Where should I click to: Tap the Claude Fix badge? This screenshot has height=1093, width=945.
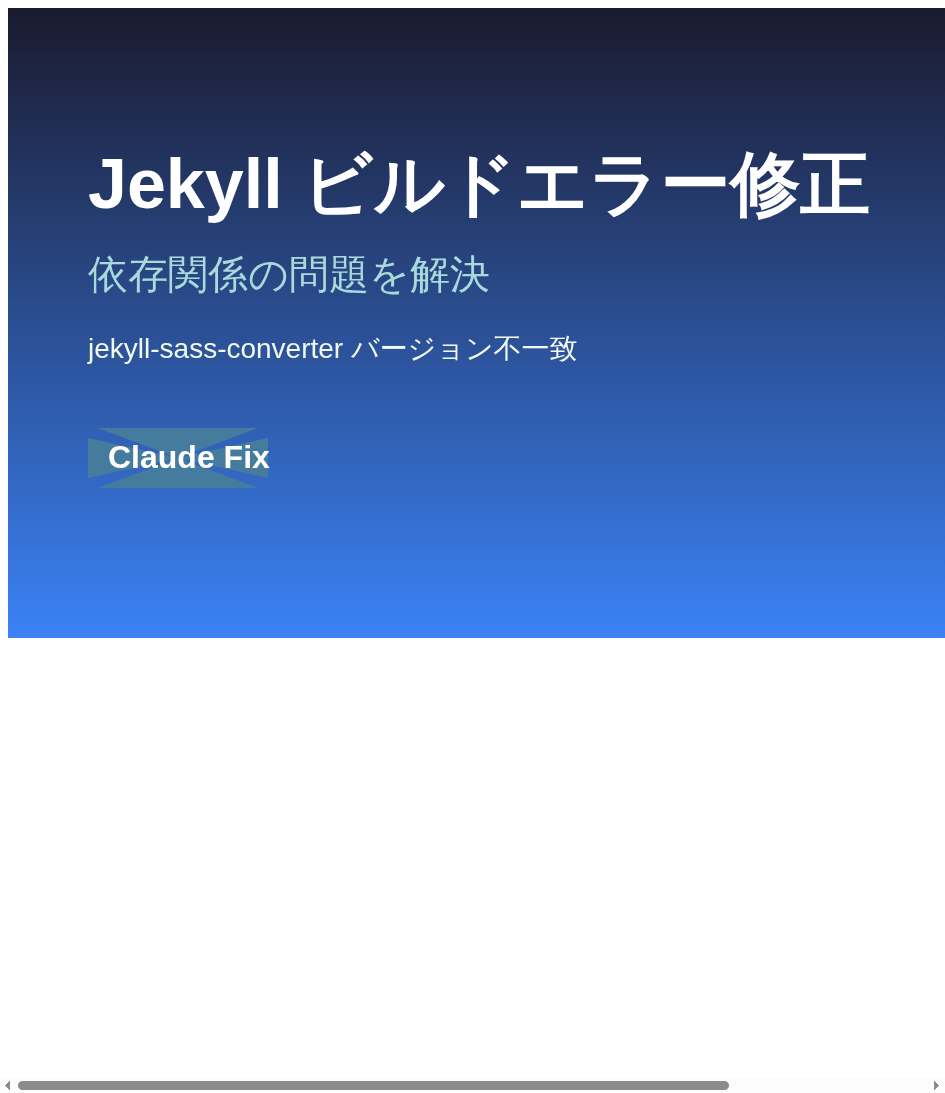click(179, 458)
